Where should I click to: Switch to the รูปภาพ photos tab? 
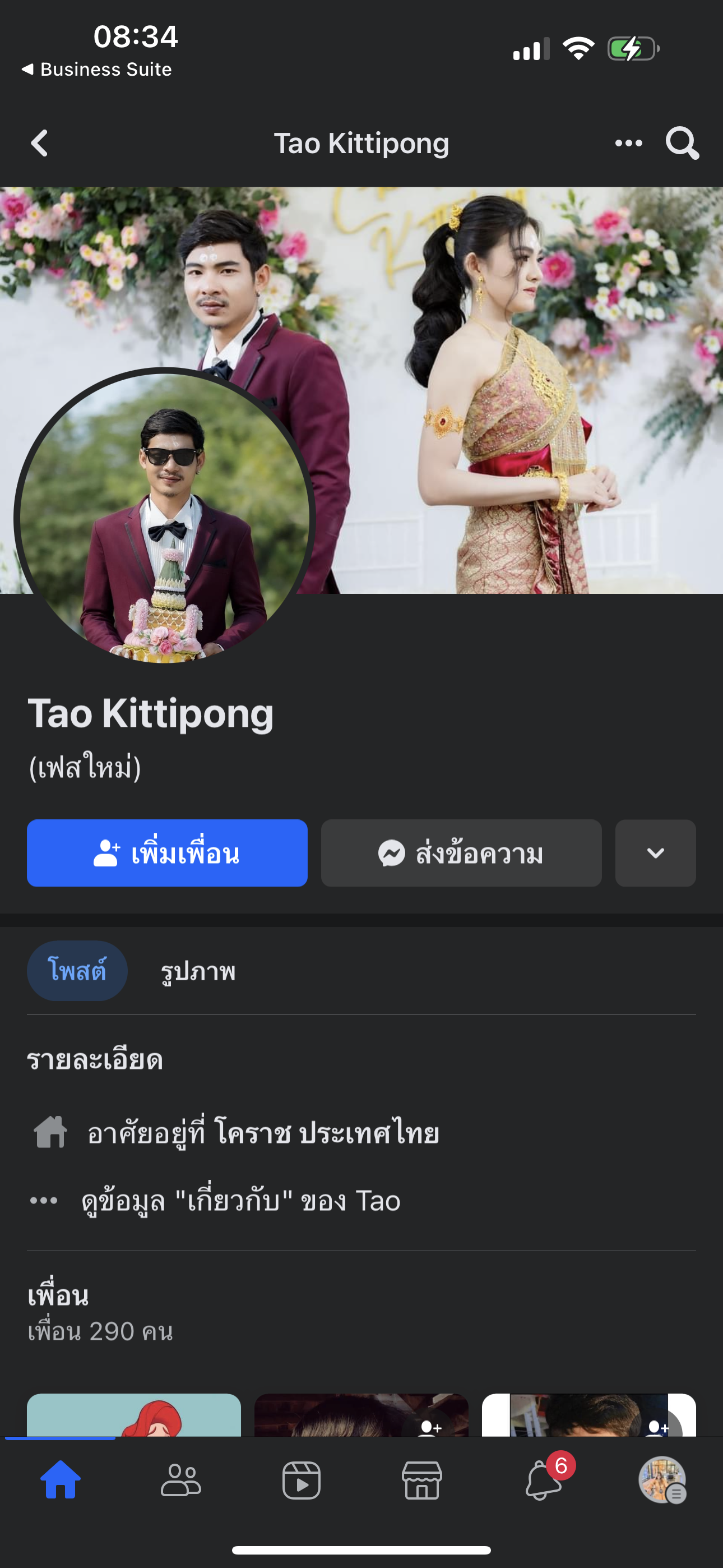click(198, 971)
